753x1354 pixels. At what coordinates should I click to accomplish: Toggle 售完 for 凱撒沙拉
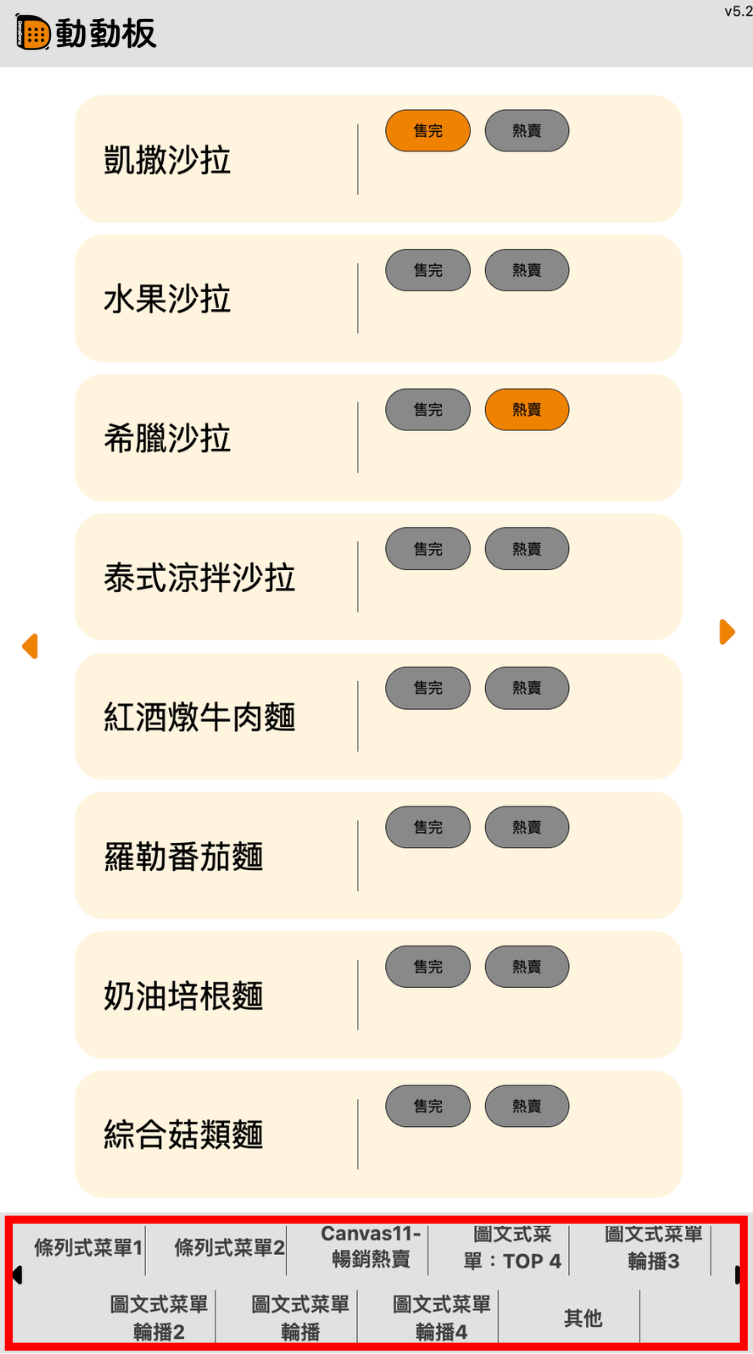(x=428, y=131)
